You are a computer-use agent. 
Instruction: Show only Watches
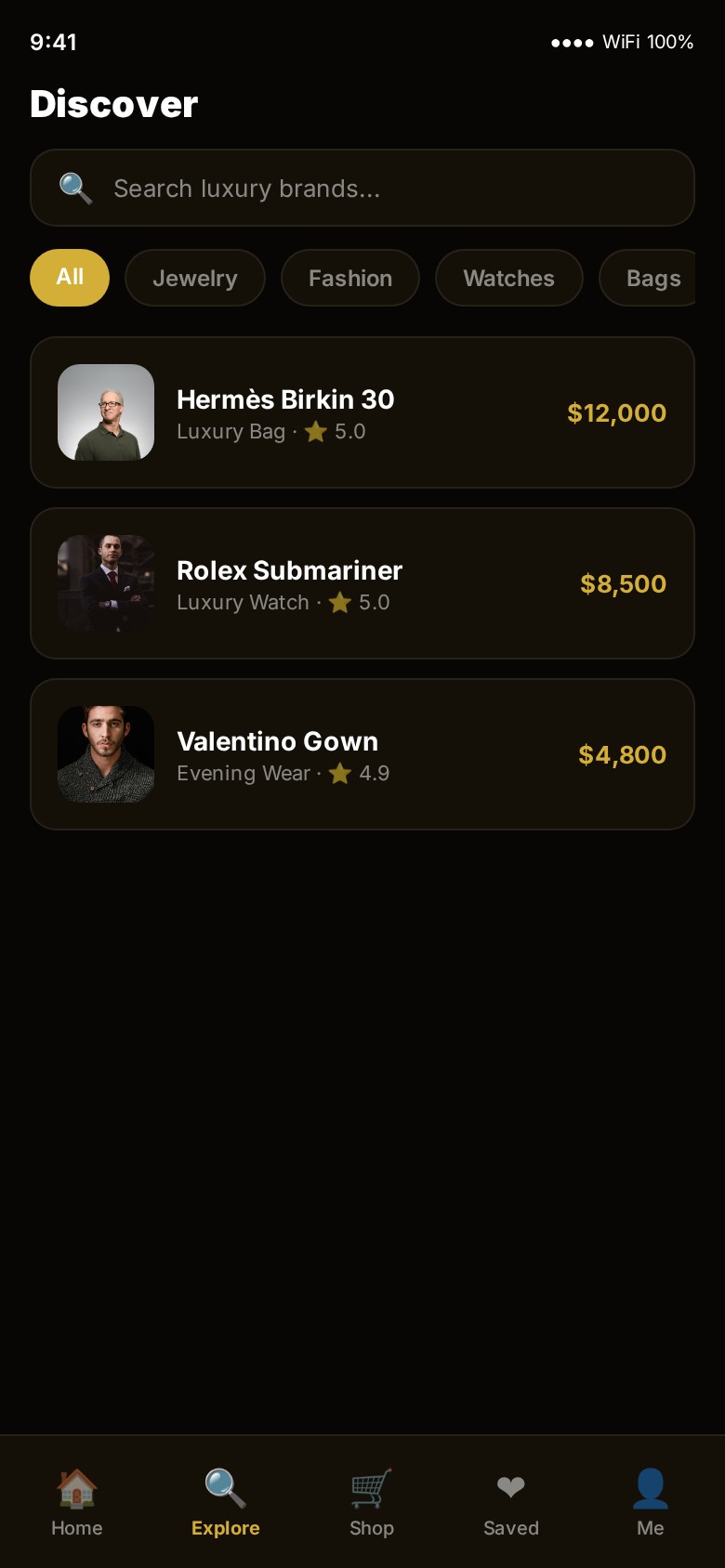(508, 278)
